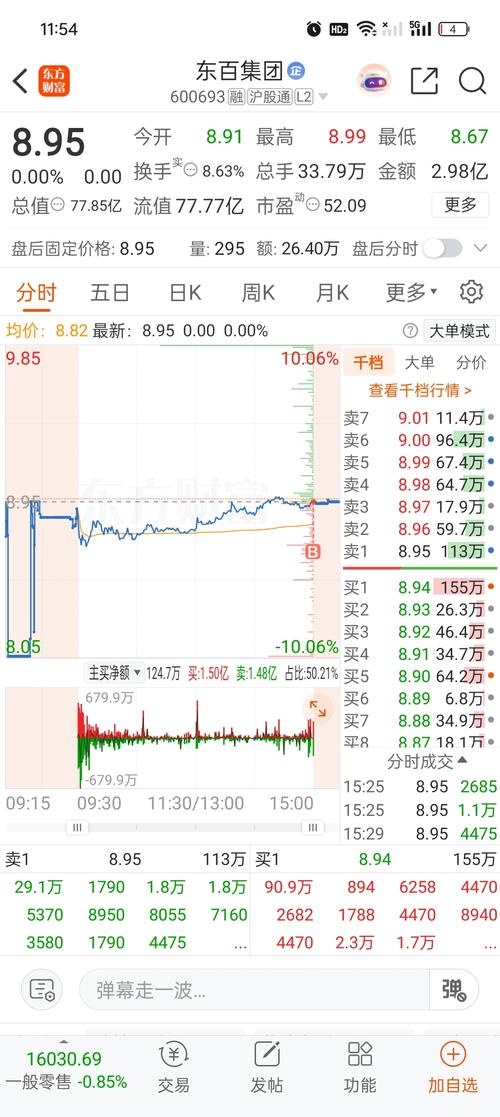
Task: Go back with the top-left arrow
Action: [20, 81]
